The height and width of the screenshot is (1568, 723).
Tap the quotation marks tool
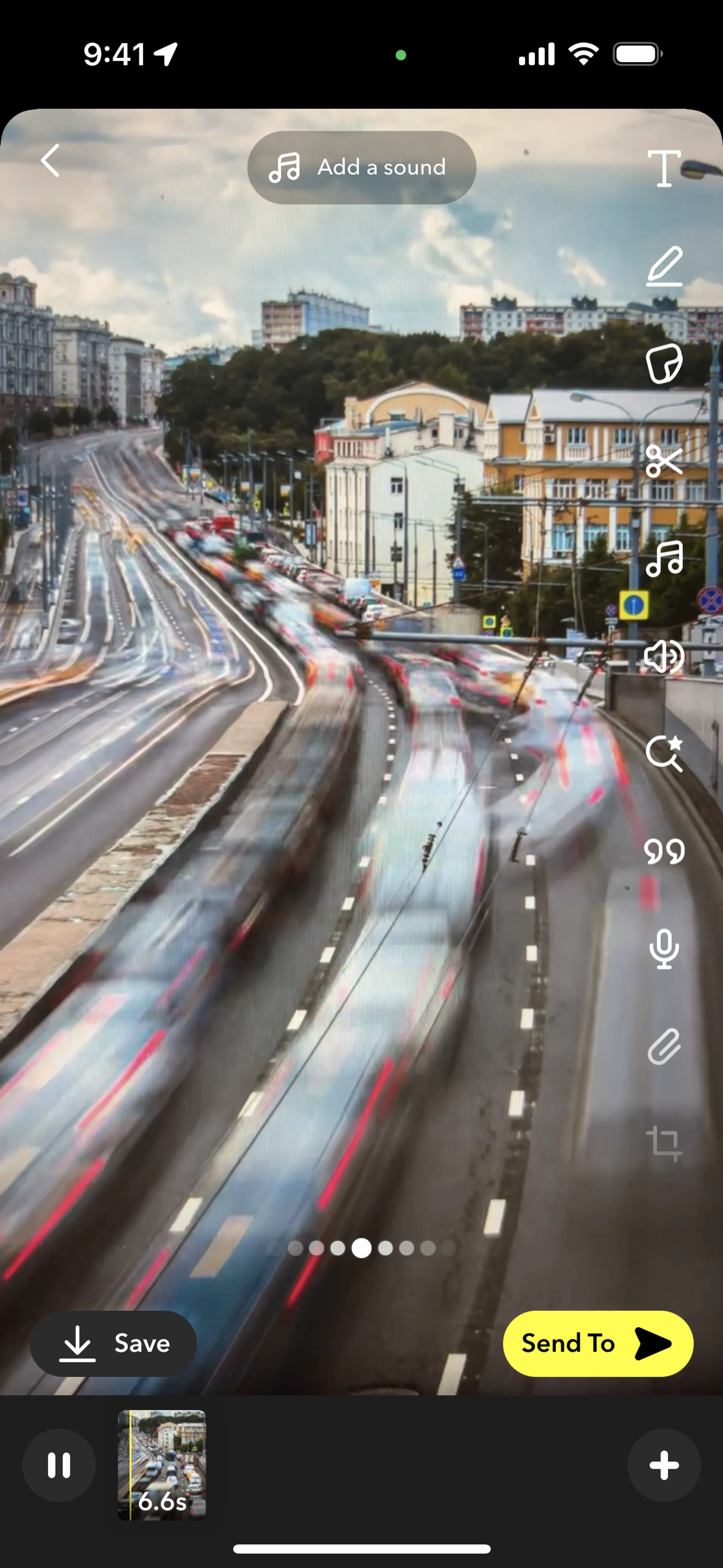pyautogui.click(x=664, y=851)
